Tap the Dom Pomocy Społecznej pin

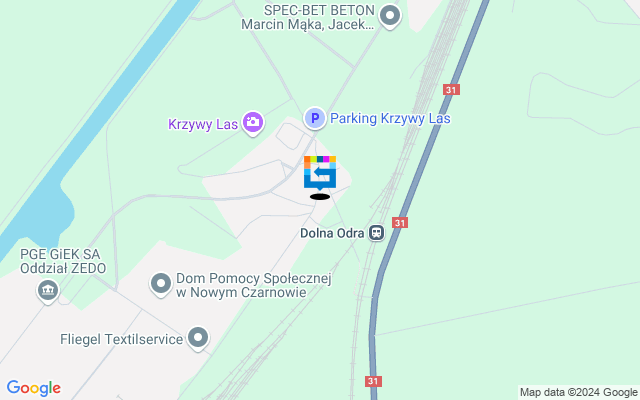160,285
